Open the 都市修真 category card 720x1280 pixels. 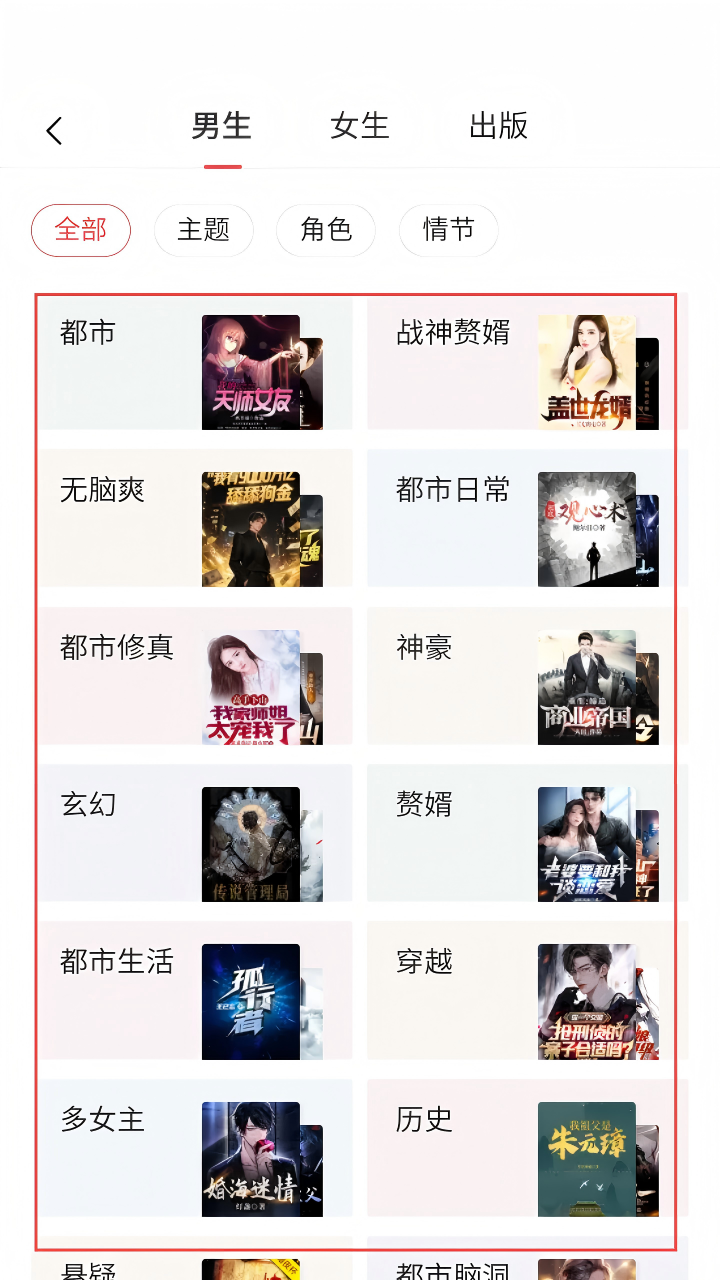(x=195, y=676)
